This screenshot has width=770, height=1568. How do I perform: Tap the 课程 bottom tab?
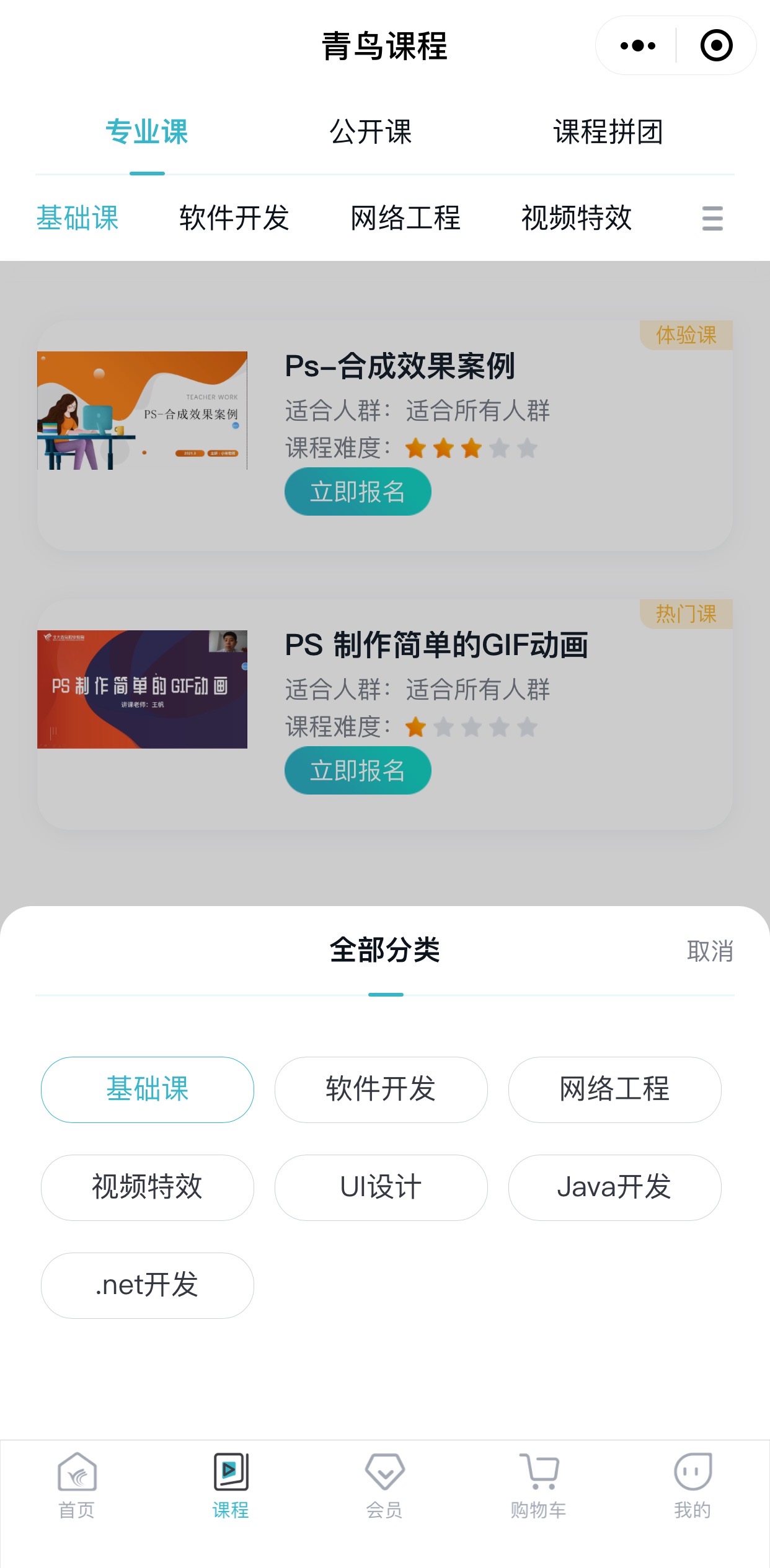point(231,1486)
